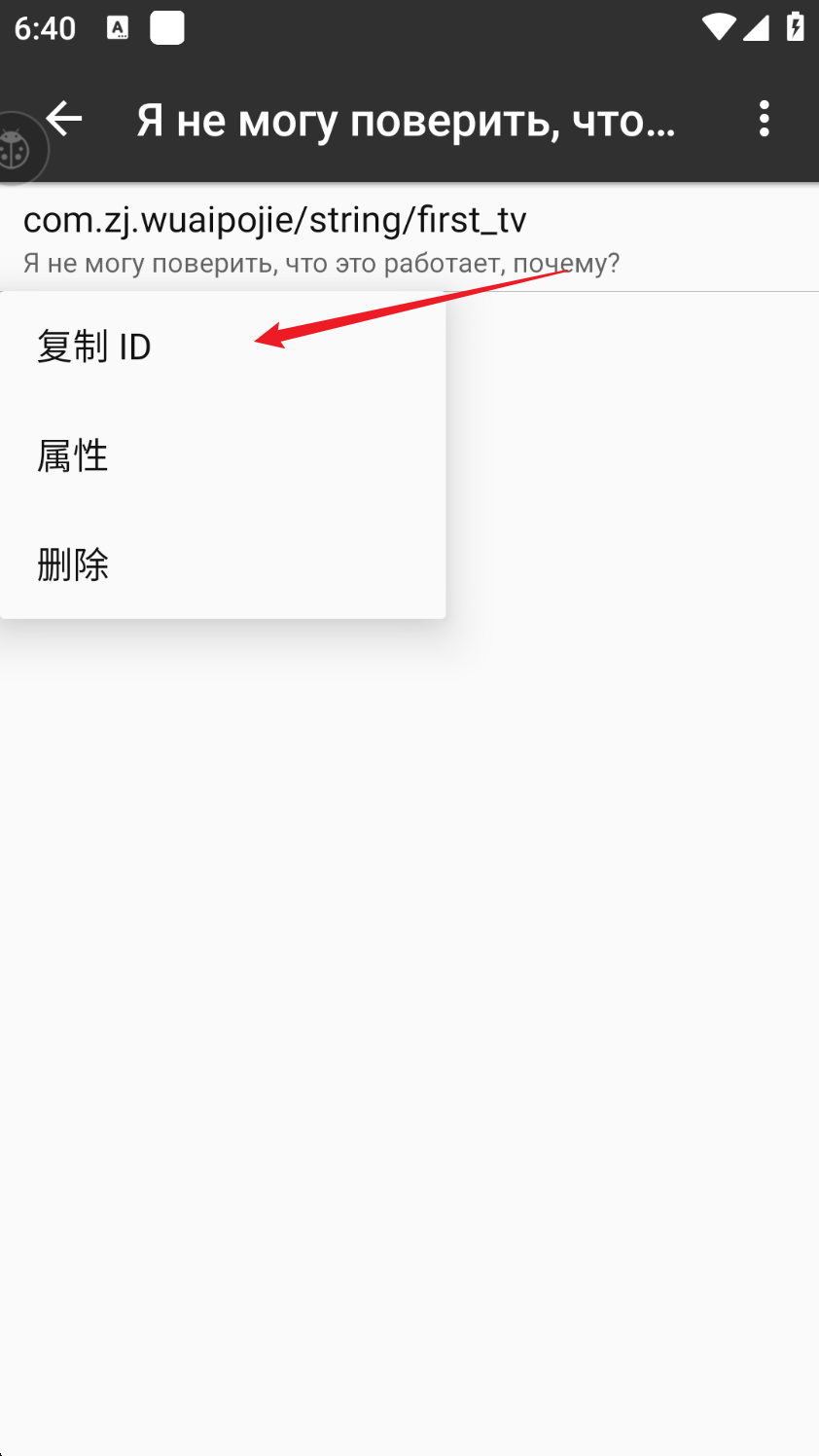The width and height of the screenshot is (819, 1456).
Task: Select 复制 ID from the popup menu
Action: [94, 346]
